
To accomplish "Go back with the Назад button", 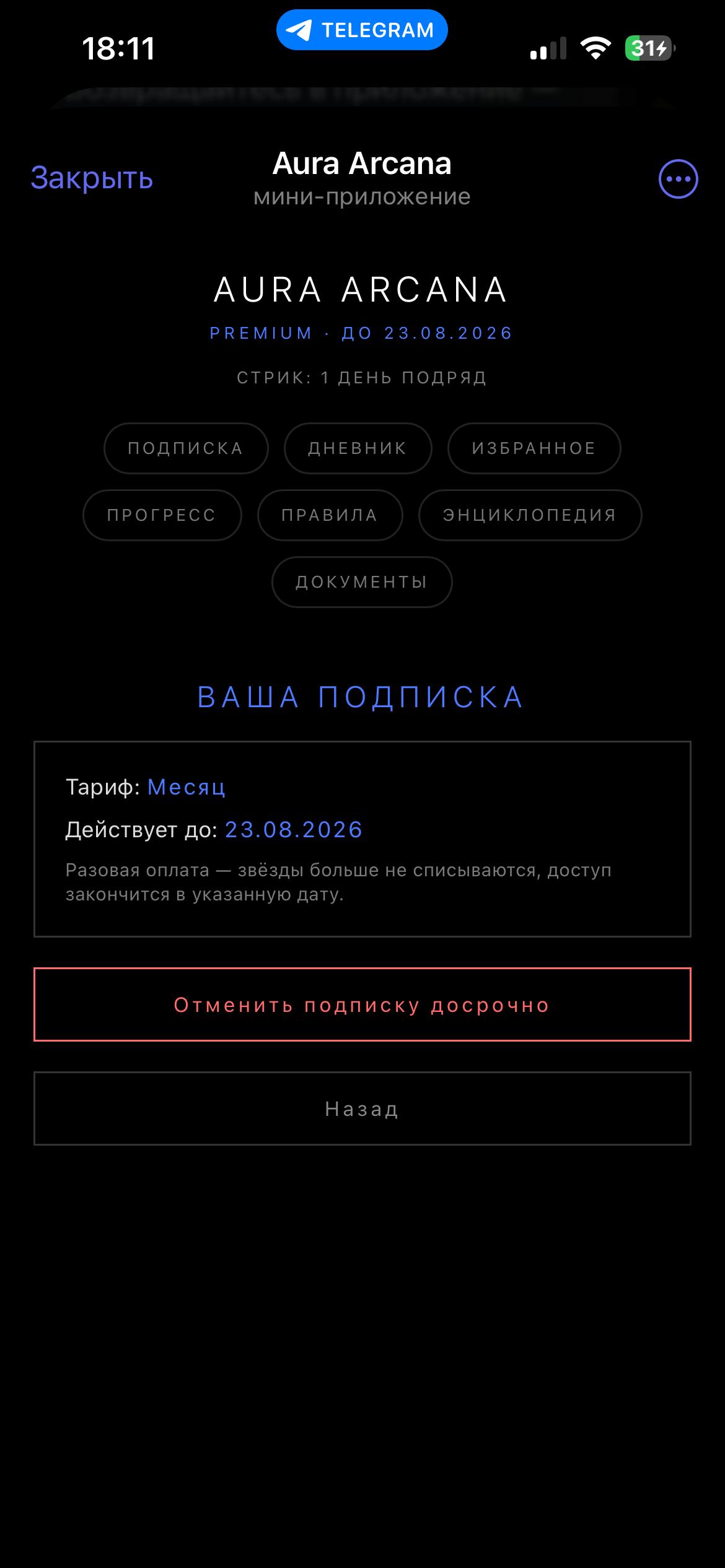I will coord(362,1108).
